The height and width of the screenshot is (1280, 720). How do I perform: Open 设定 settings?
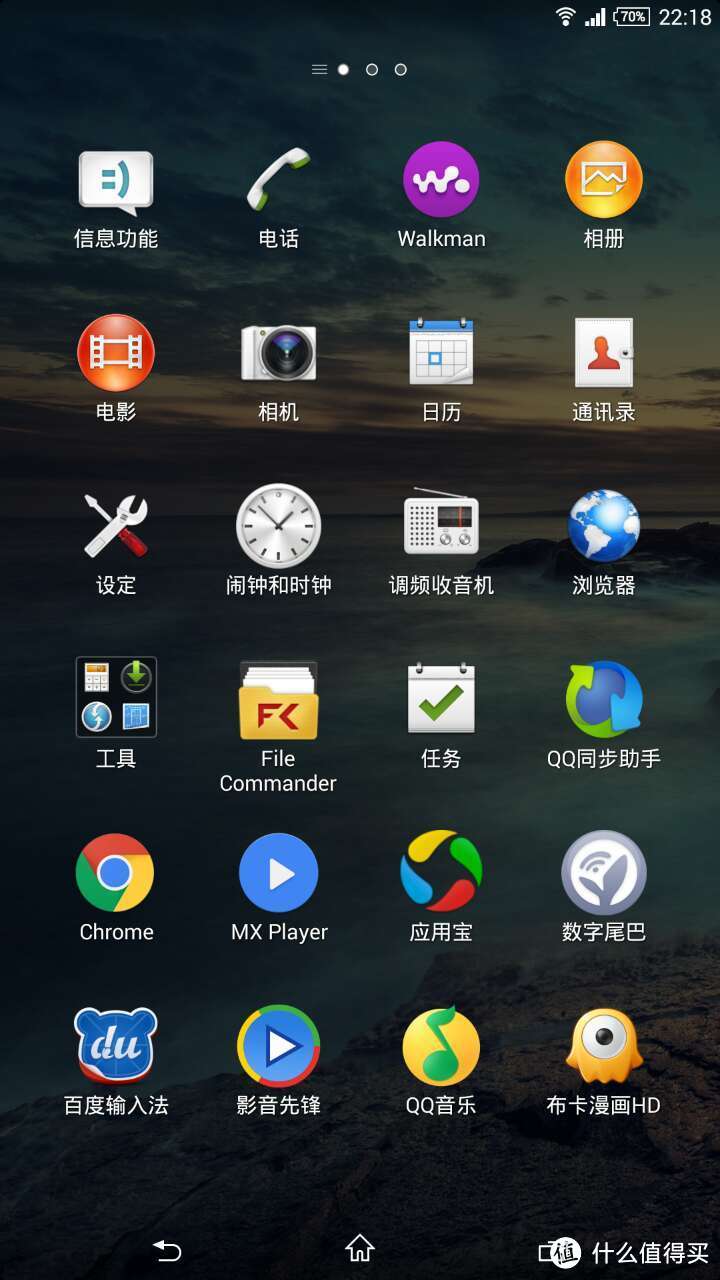pyautogui.click(x=116, y=526)
